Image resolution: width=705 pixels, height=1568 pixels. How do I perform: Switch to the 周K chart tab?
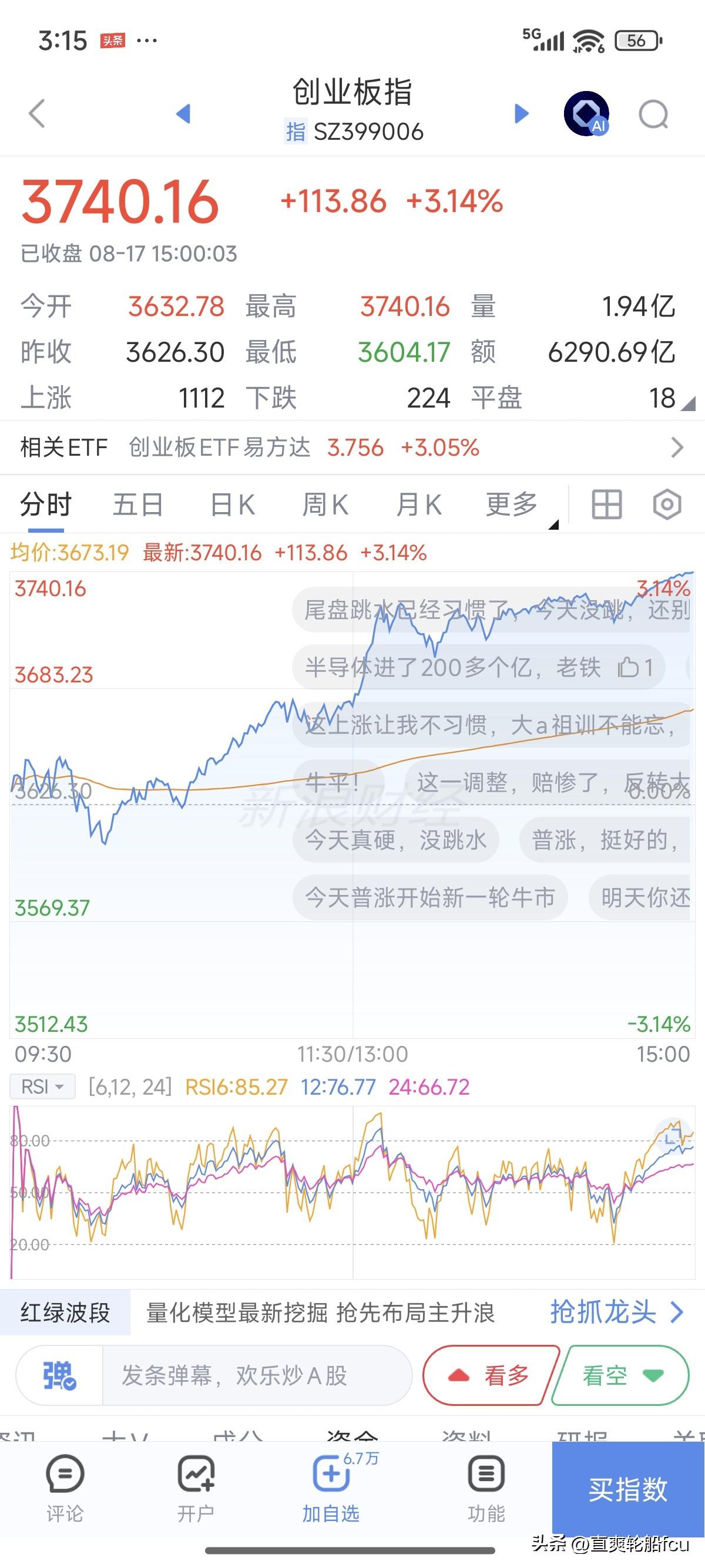[x=325, y=504]
